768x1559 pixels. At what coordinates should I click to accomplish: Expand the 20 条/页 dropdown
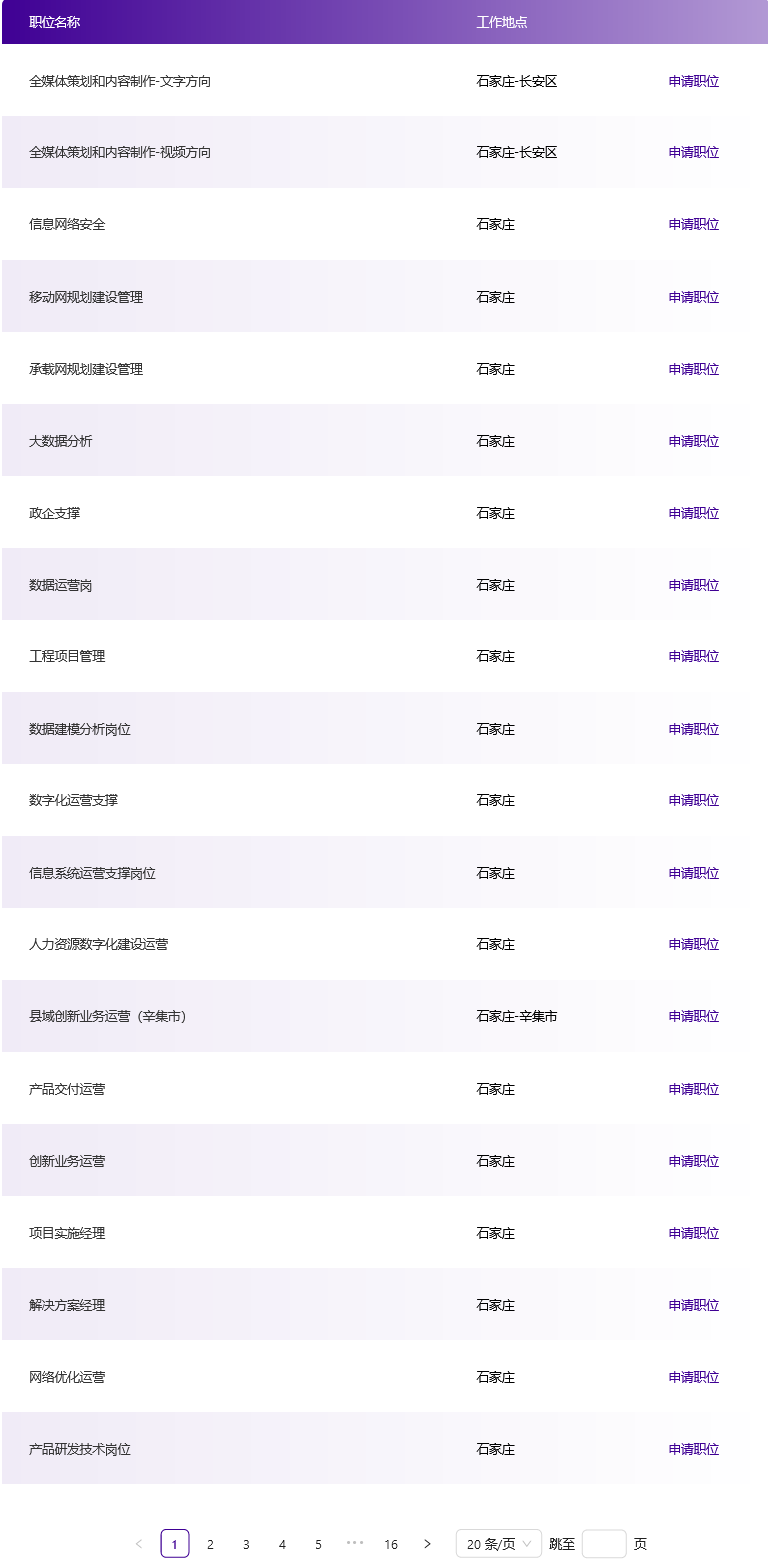pos(499,1544)
